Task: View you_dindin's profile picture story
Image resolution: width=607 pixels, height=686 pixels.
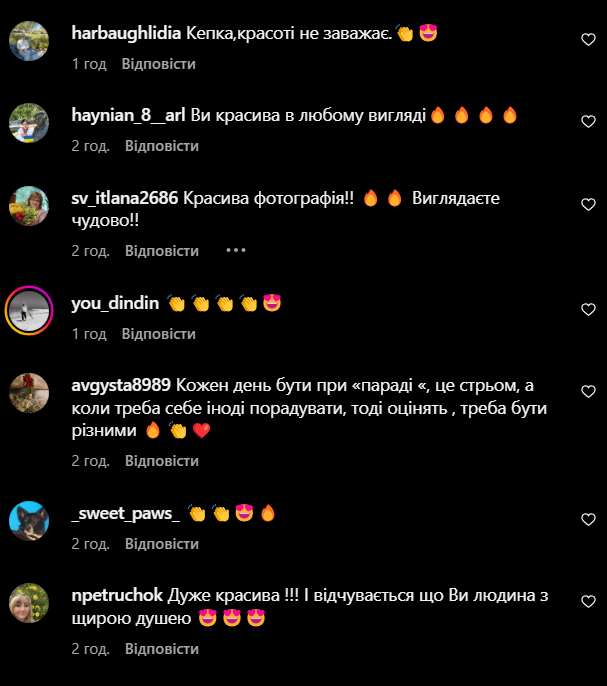Action: 29,310
